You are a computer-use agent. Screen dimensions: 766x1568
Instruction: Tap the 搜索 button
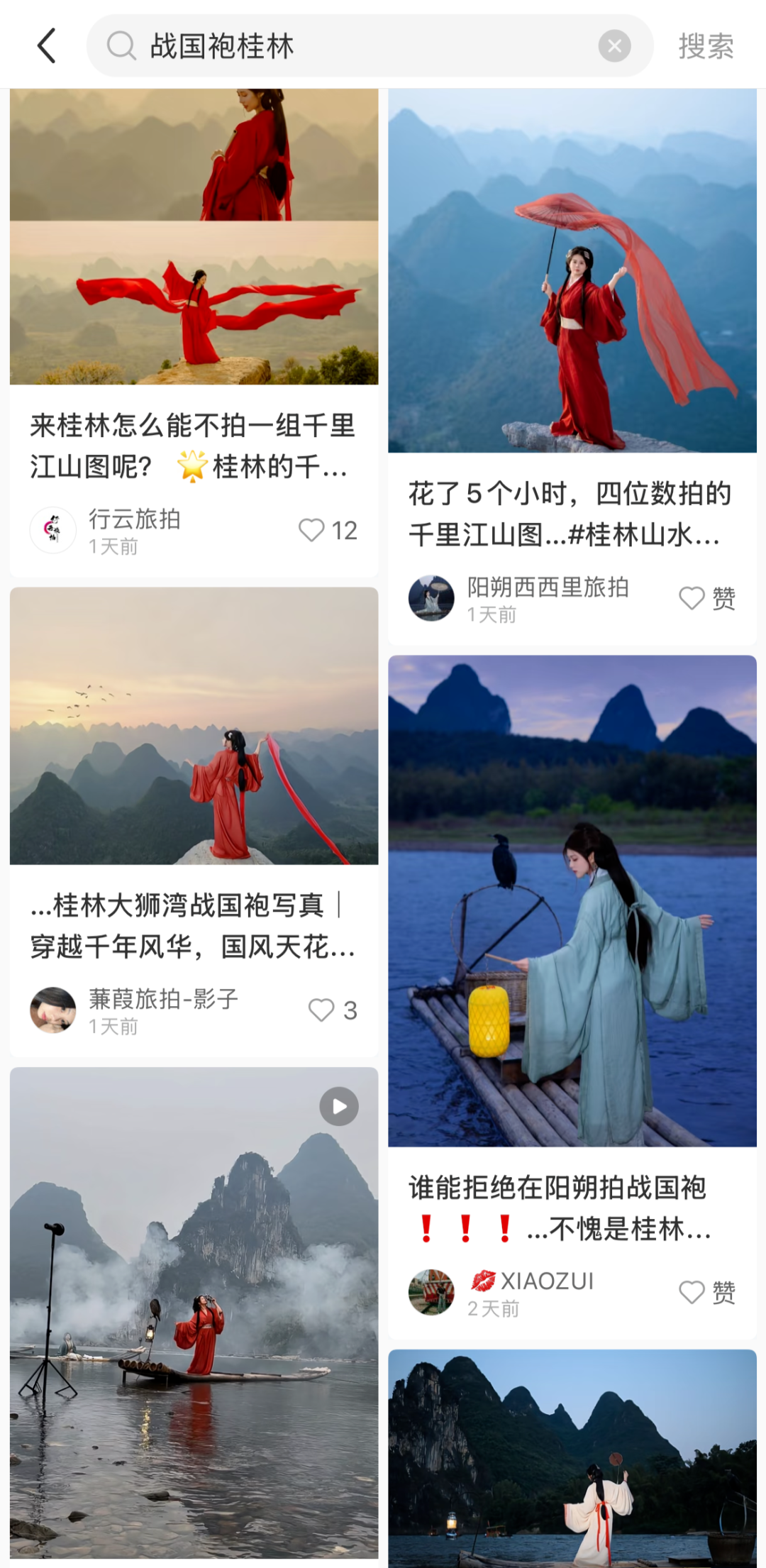(706, 46)
